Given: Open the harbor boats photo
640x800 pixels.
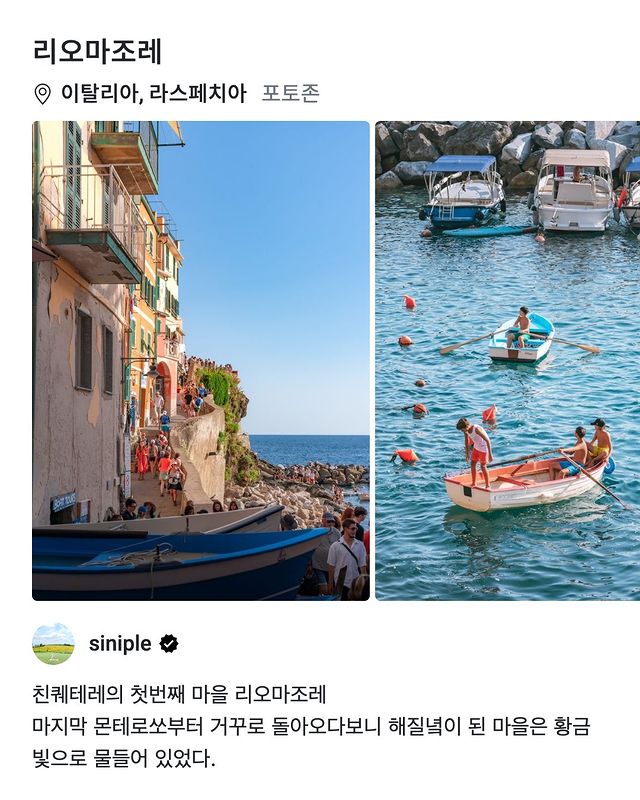Looking at the screenshot, I should (x=507, y=361).
